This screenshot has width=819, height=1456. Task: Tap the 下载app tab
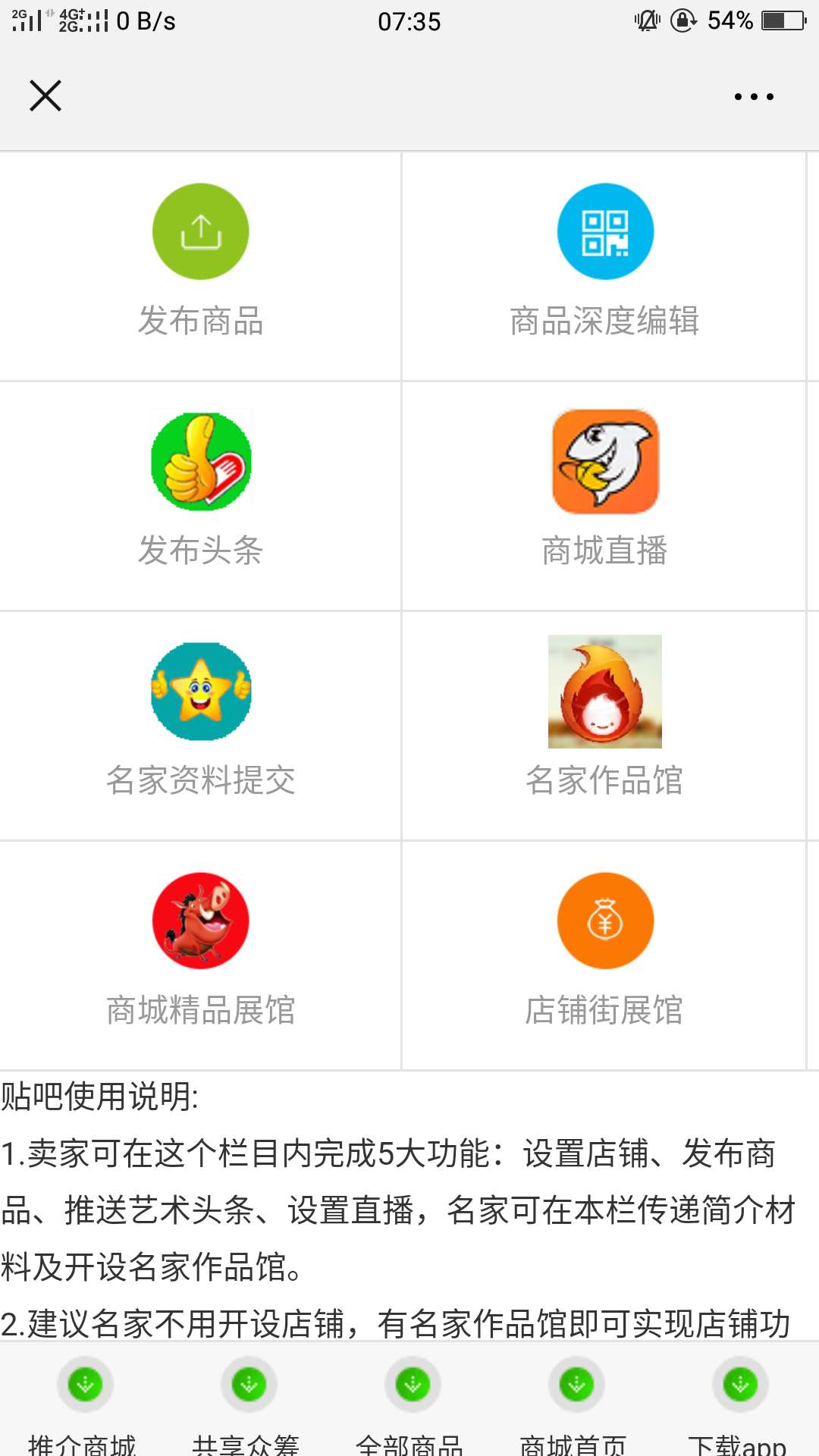tap(739, 1403)
